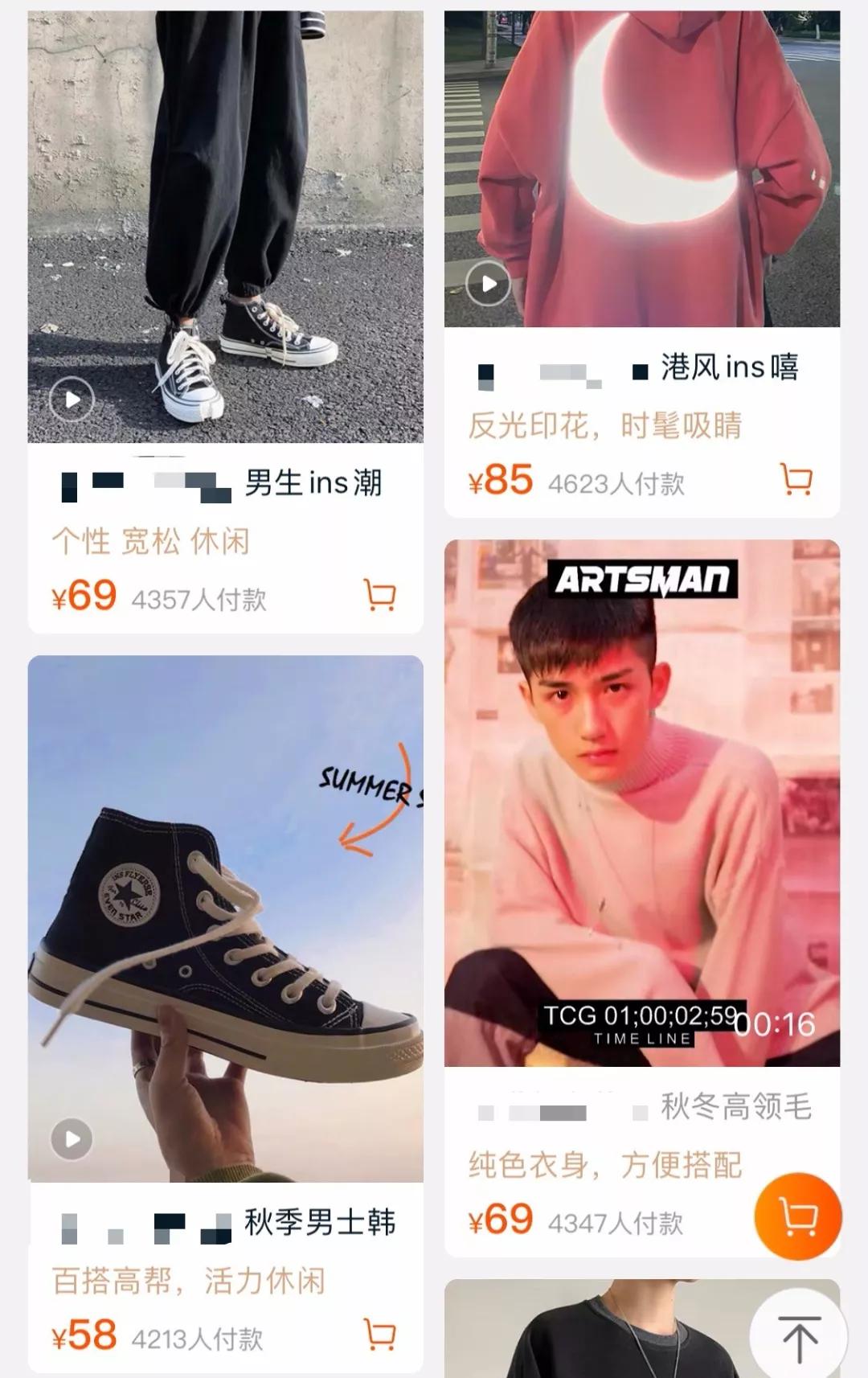Open the orange floating shopping cart button
Image resolution: width=868 pixels, height=1378 pixels.
coord(797,1216)
